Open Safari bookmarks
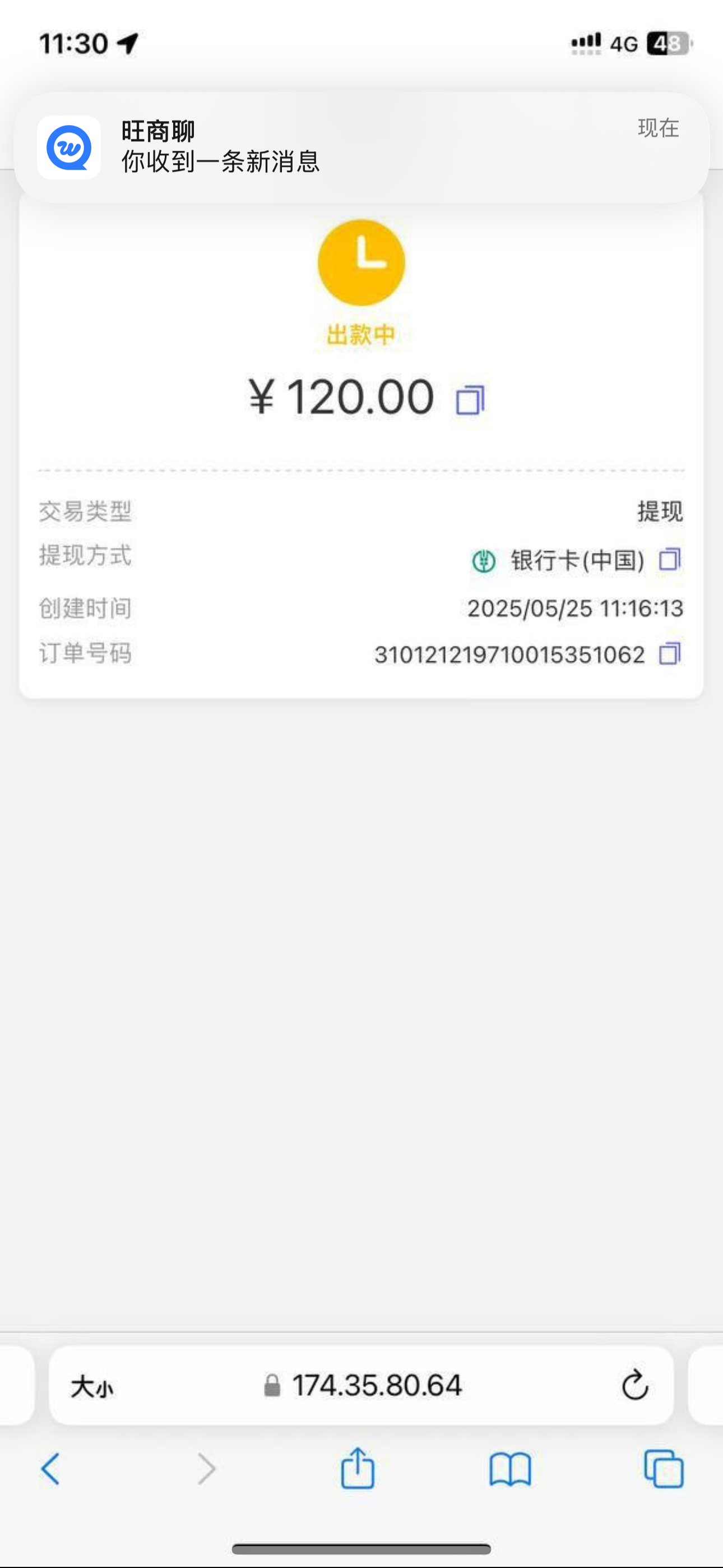 point(510,1469)
